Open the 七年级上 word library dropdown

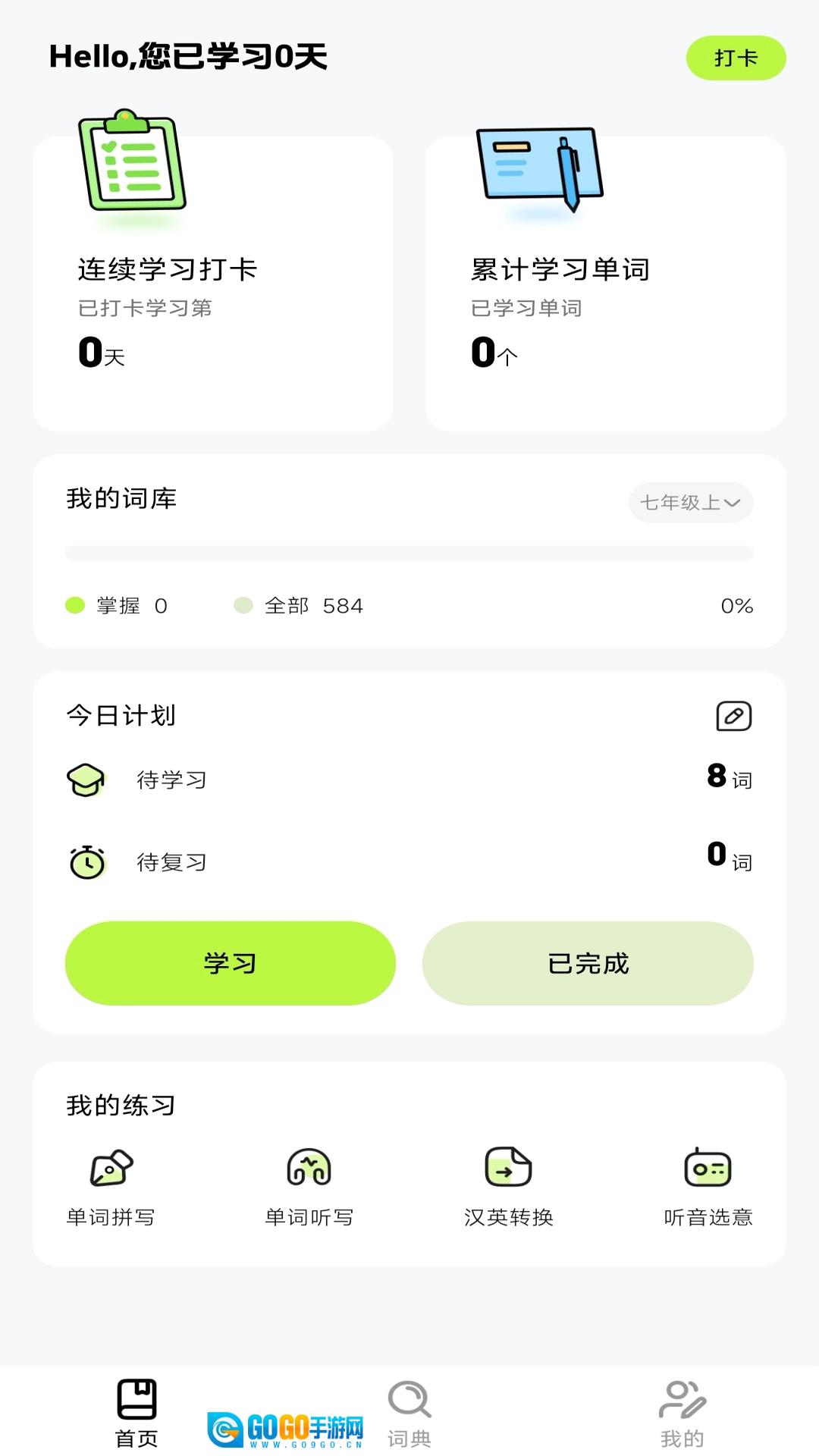[x=690, y=502]
